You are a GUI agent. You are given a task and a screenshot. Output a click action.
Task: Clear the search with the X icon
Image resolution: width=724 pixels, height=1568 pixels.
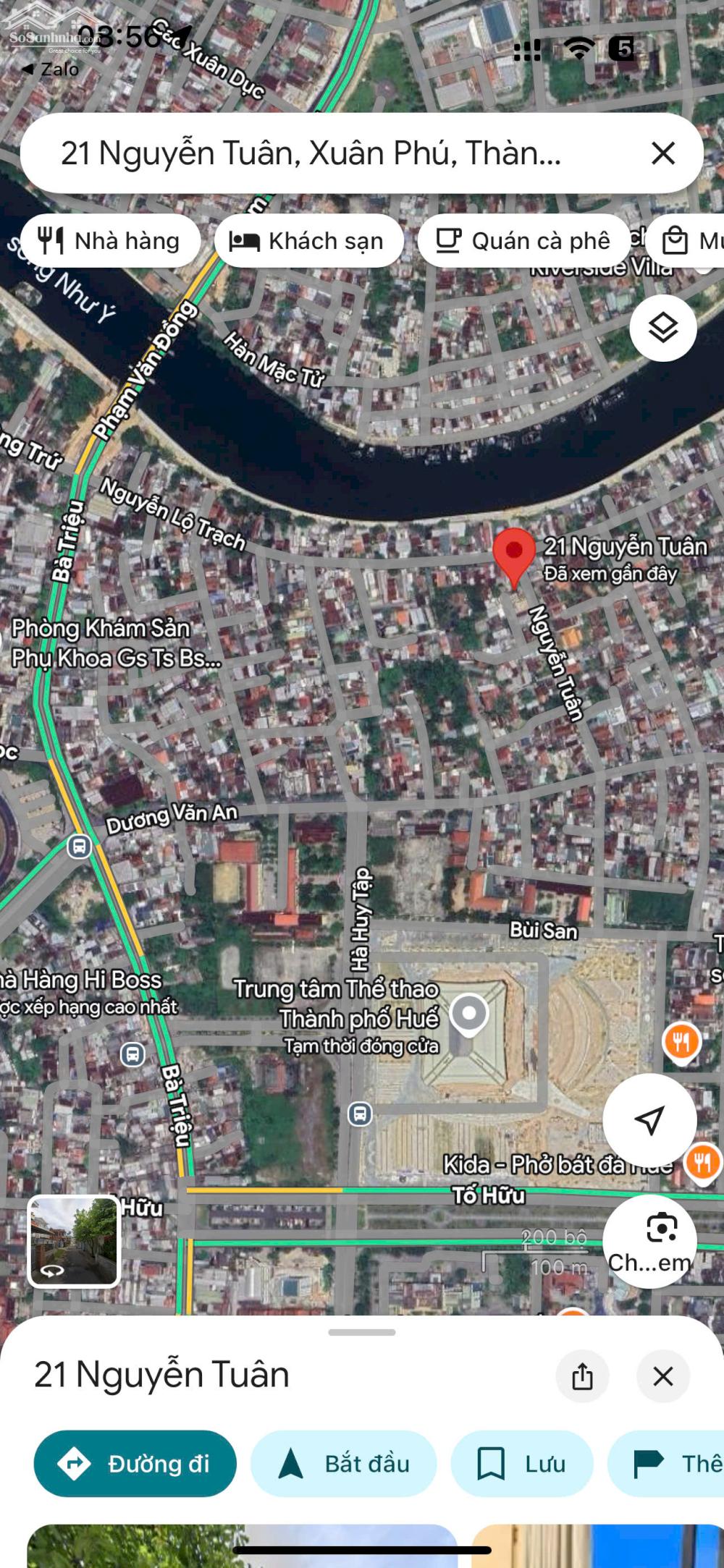(662, 153)
